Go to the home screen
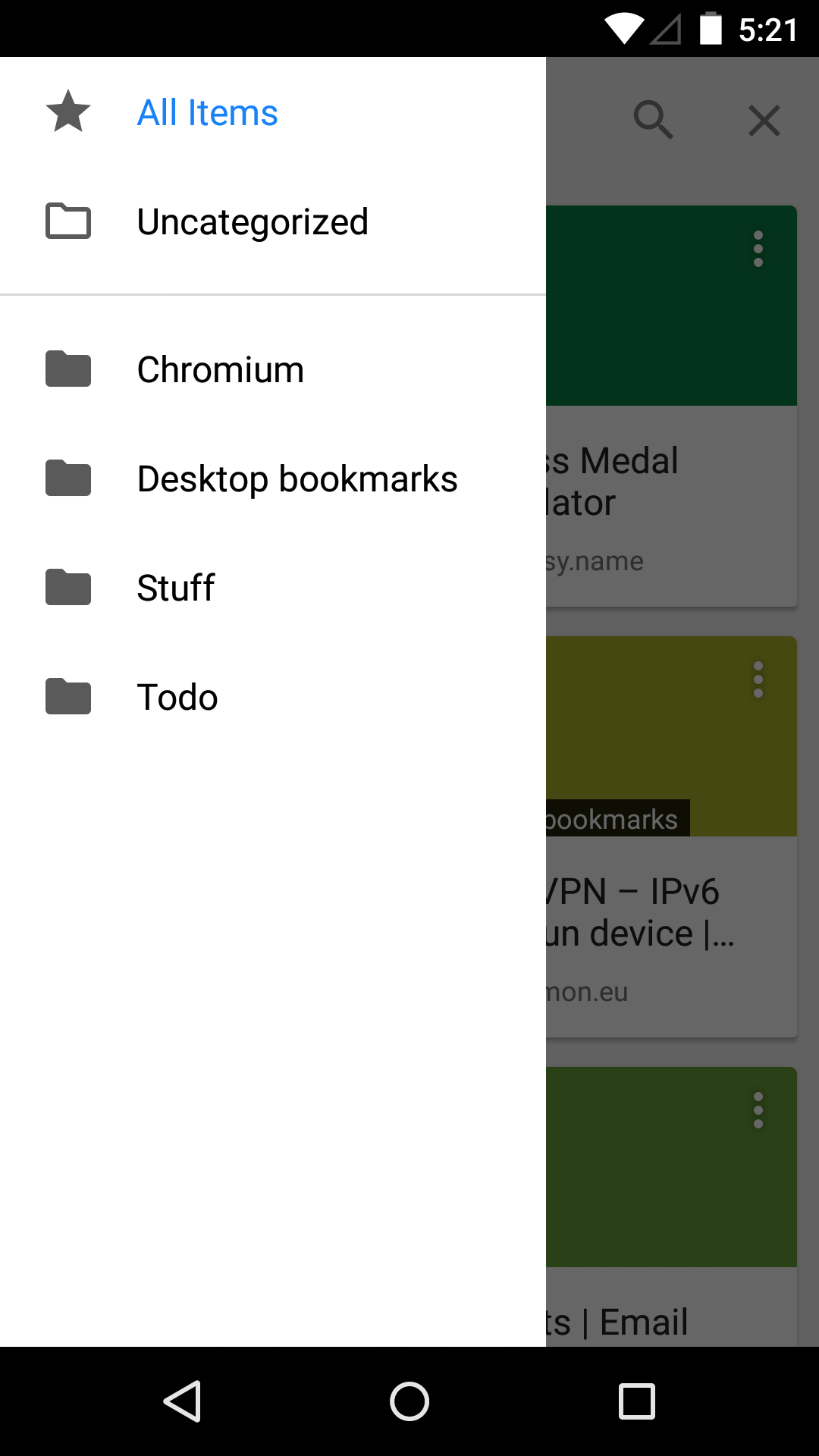819x1456 pixels. click(x=409, y=1401)
